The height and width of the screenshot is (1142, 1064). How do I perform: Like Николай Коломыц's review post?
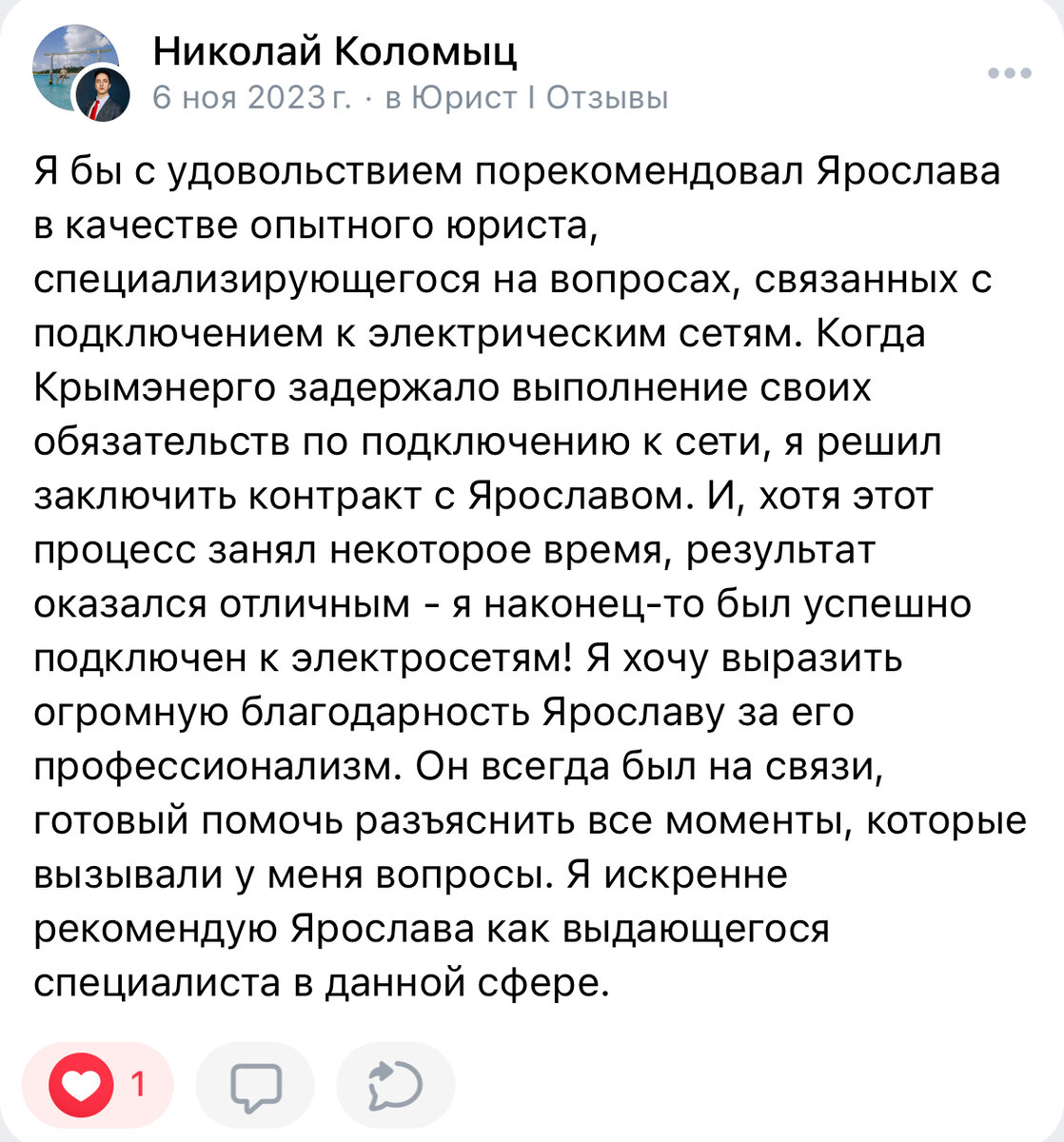pos(83,1086)
